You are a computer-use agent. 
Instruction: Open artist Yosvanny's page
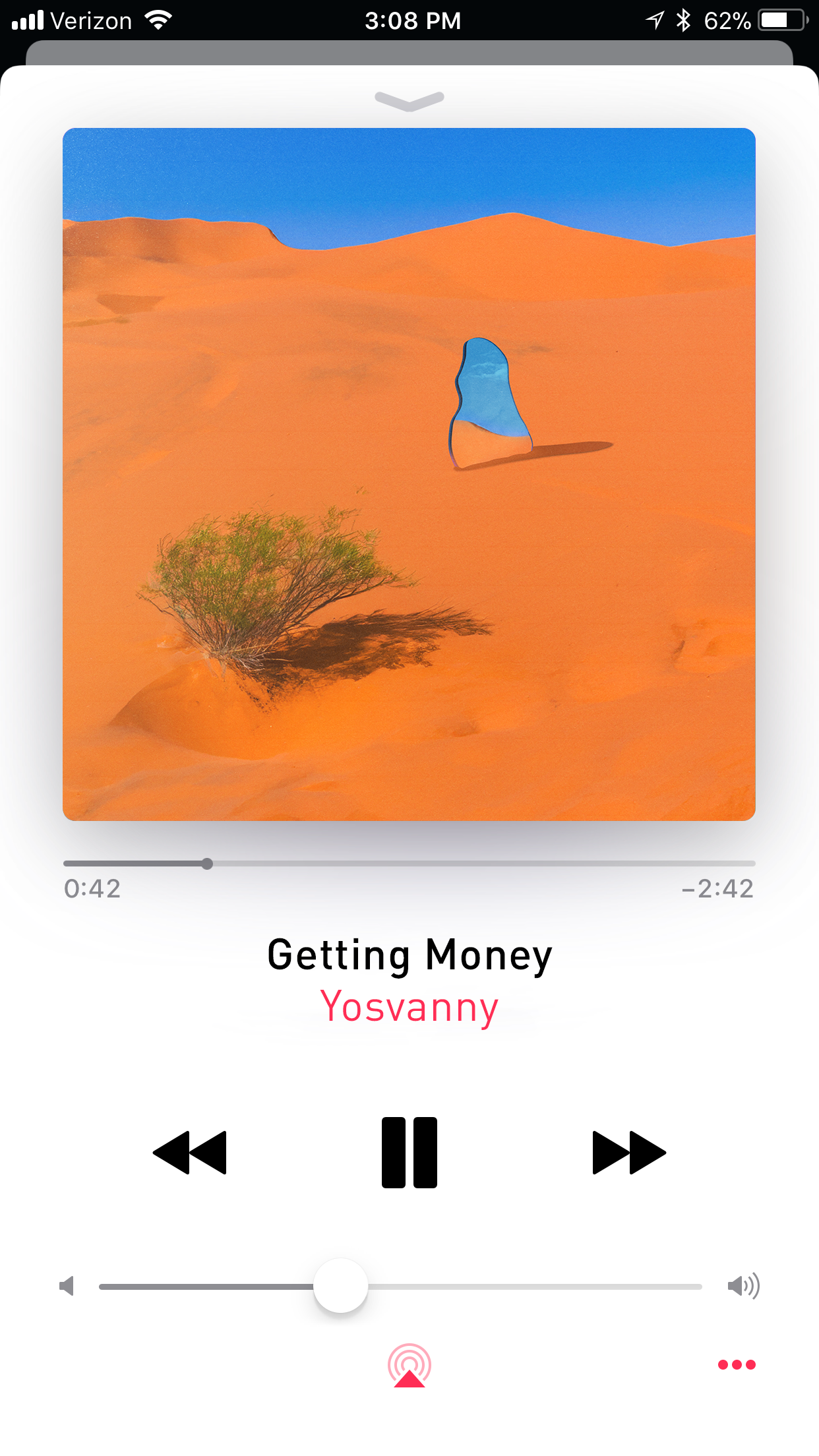tap(409, 1007)
